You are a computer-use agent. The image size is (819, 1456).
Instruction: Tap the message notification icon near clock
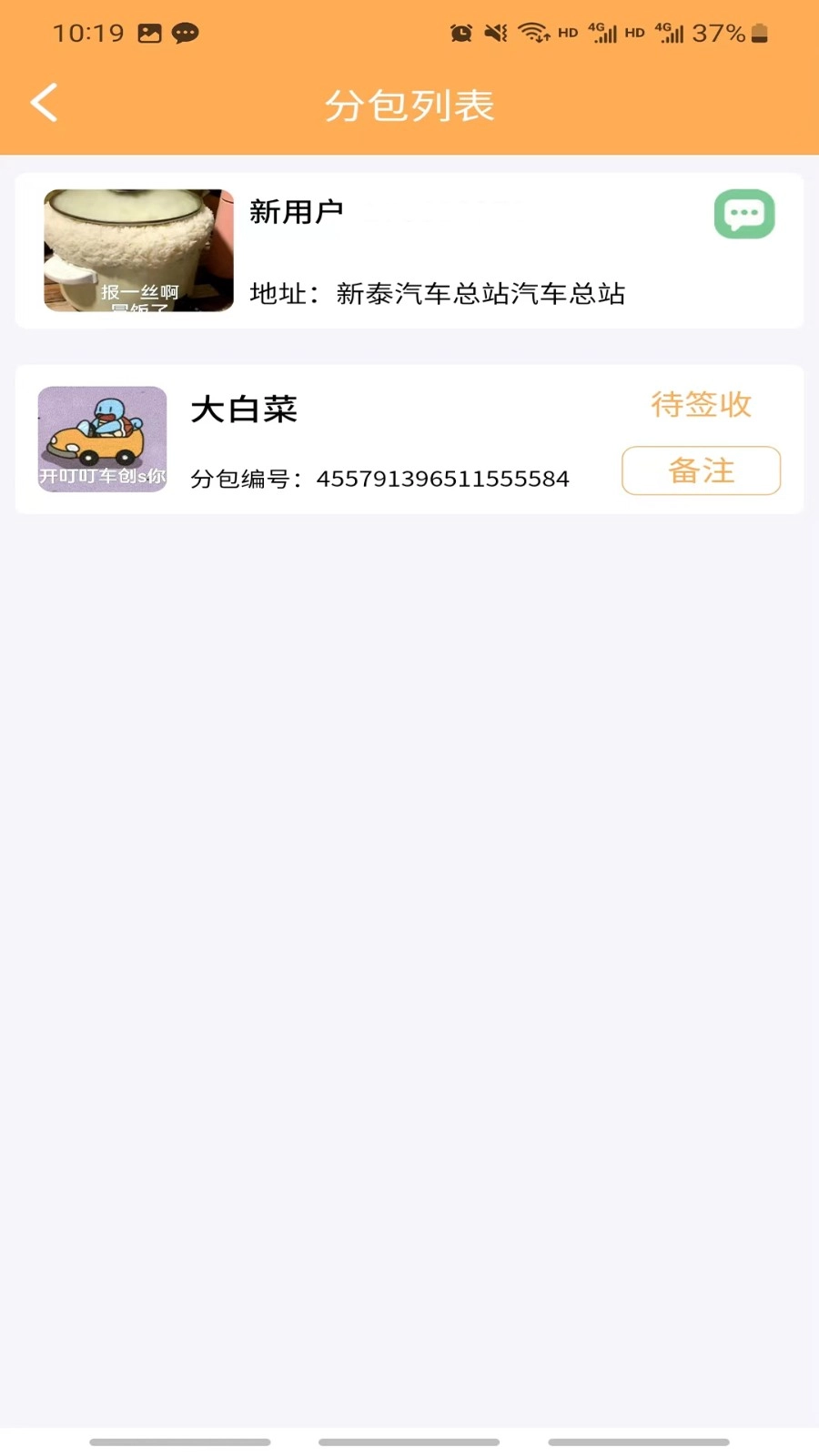click(x=185, y=33)
